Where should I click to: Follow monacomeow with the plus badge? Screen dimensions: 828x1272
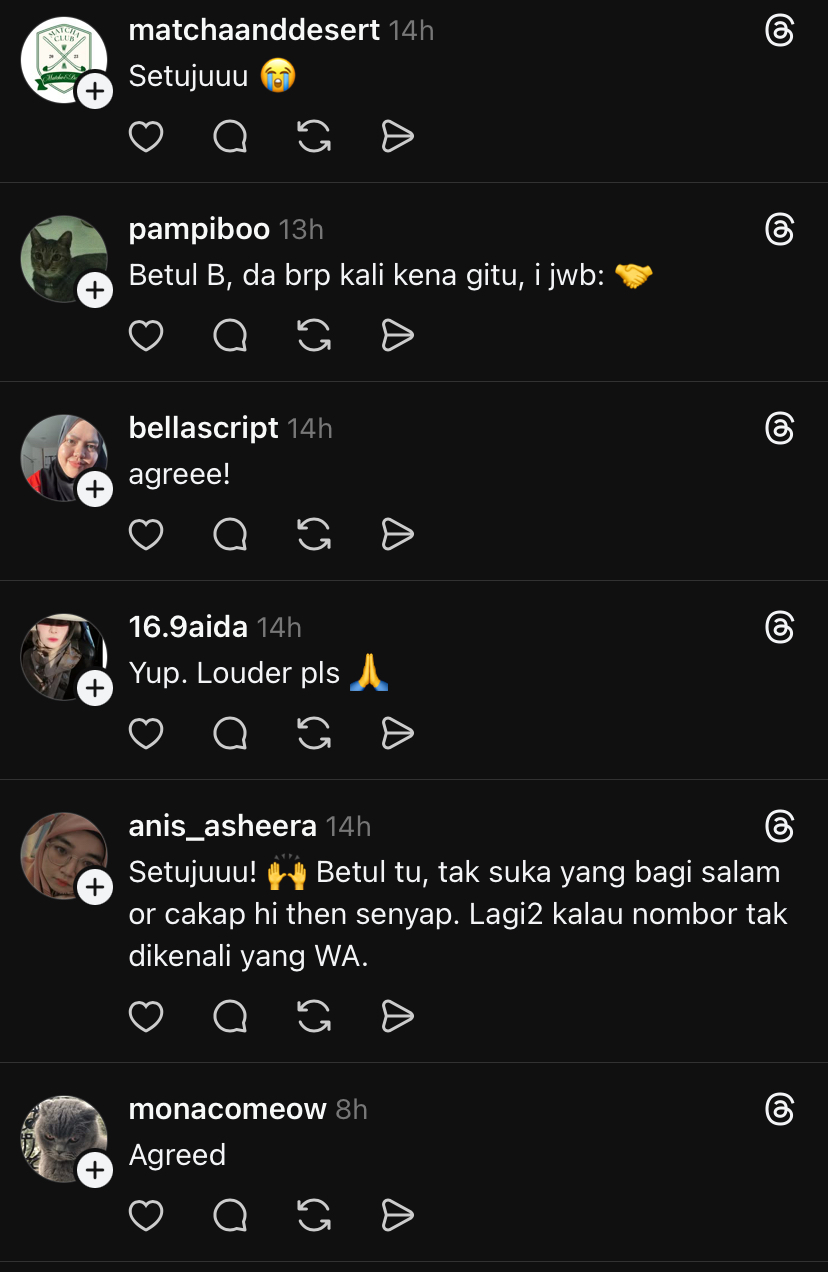tap(95, 1170)
